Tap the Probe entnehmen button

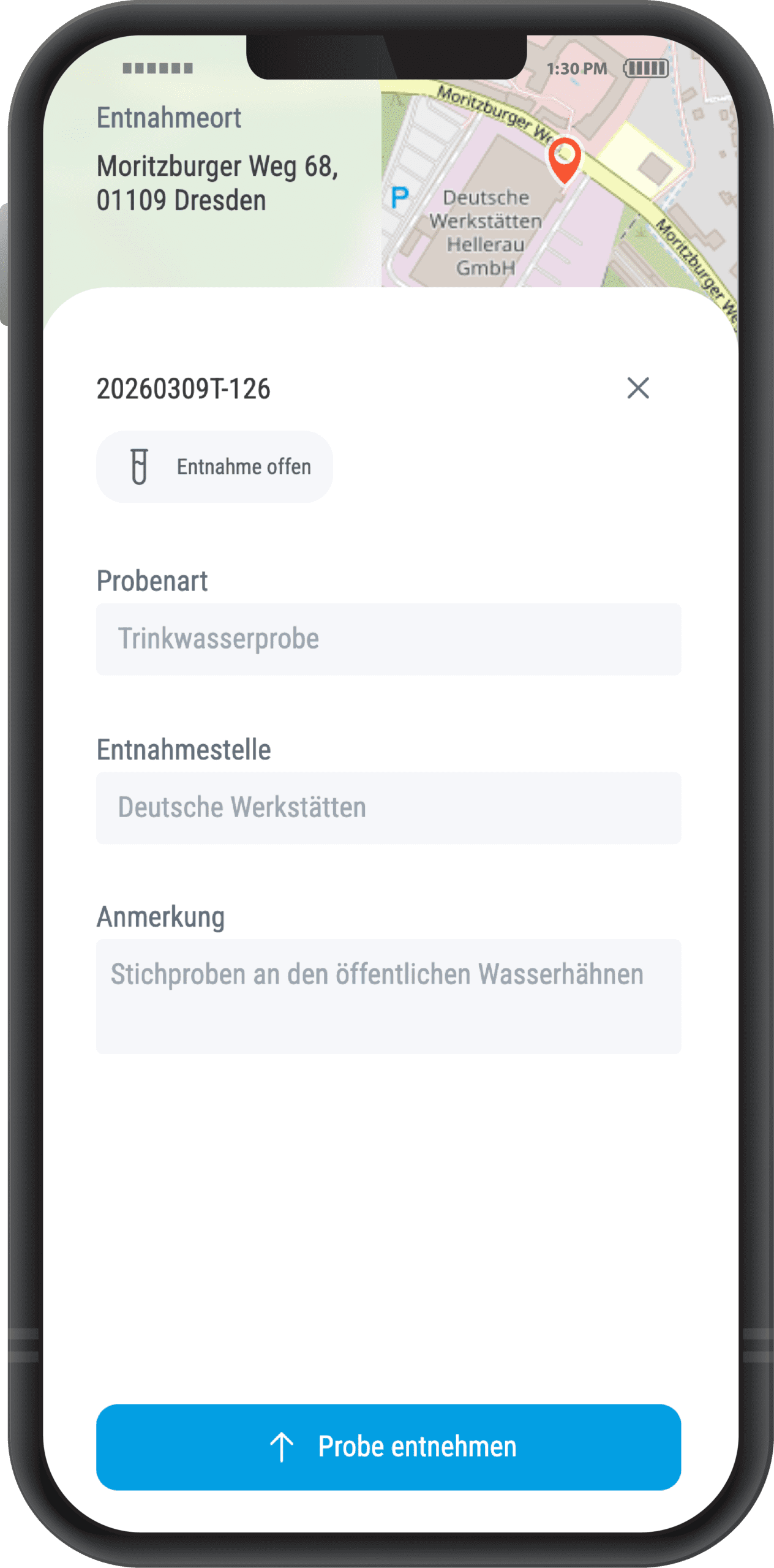(388, 1446)
